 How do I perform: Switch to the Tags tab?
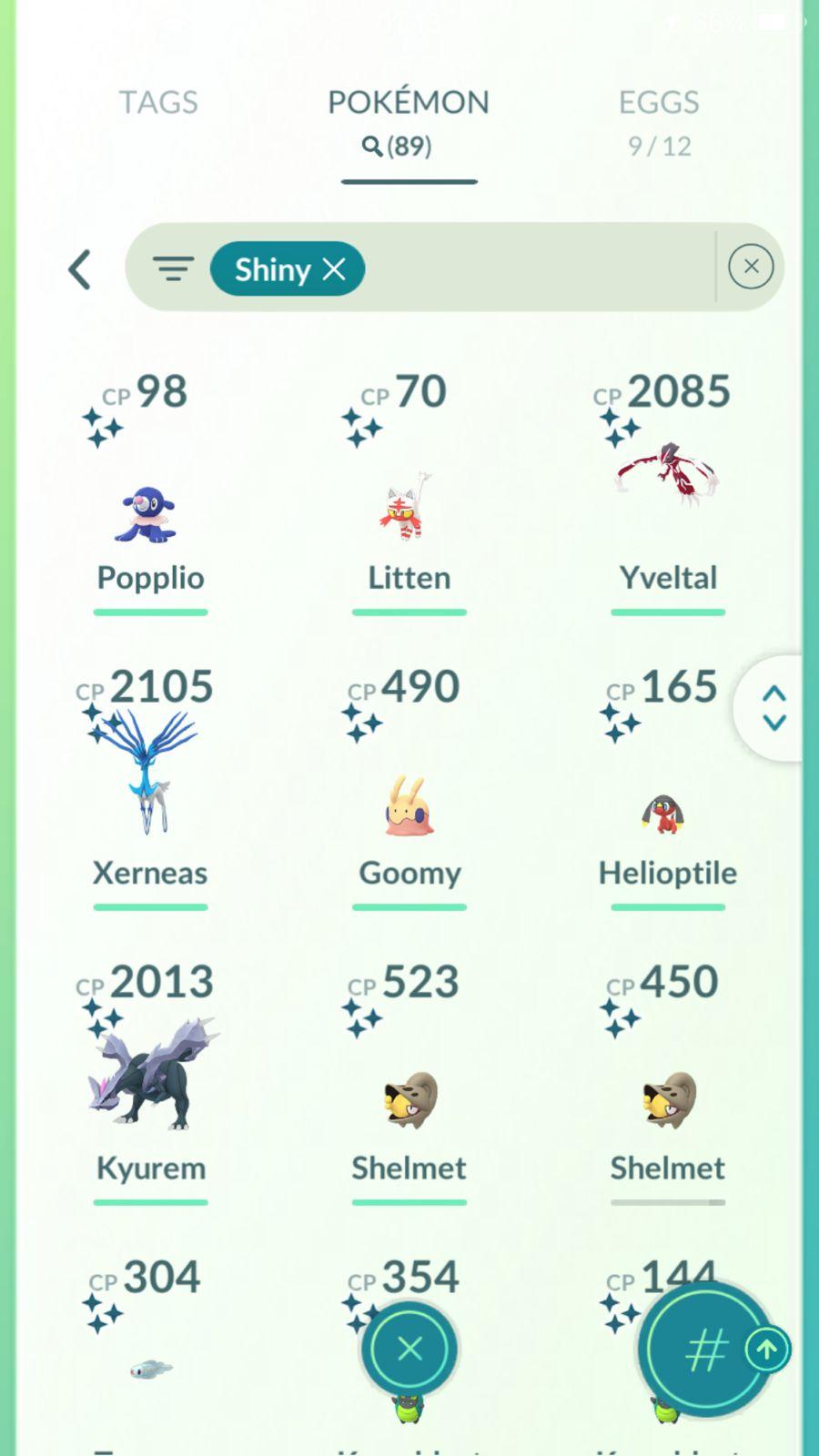coord(158,103)
